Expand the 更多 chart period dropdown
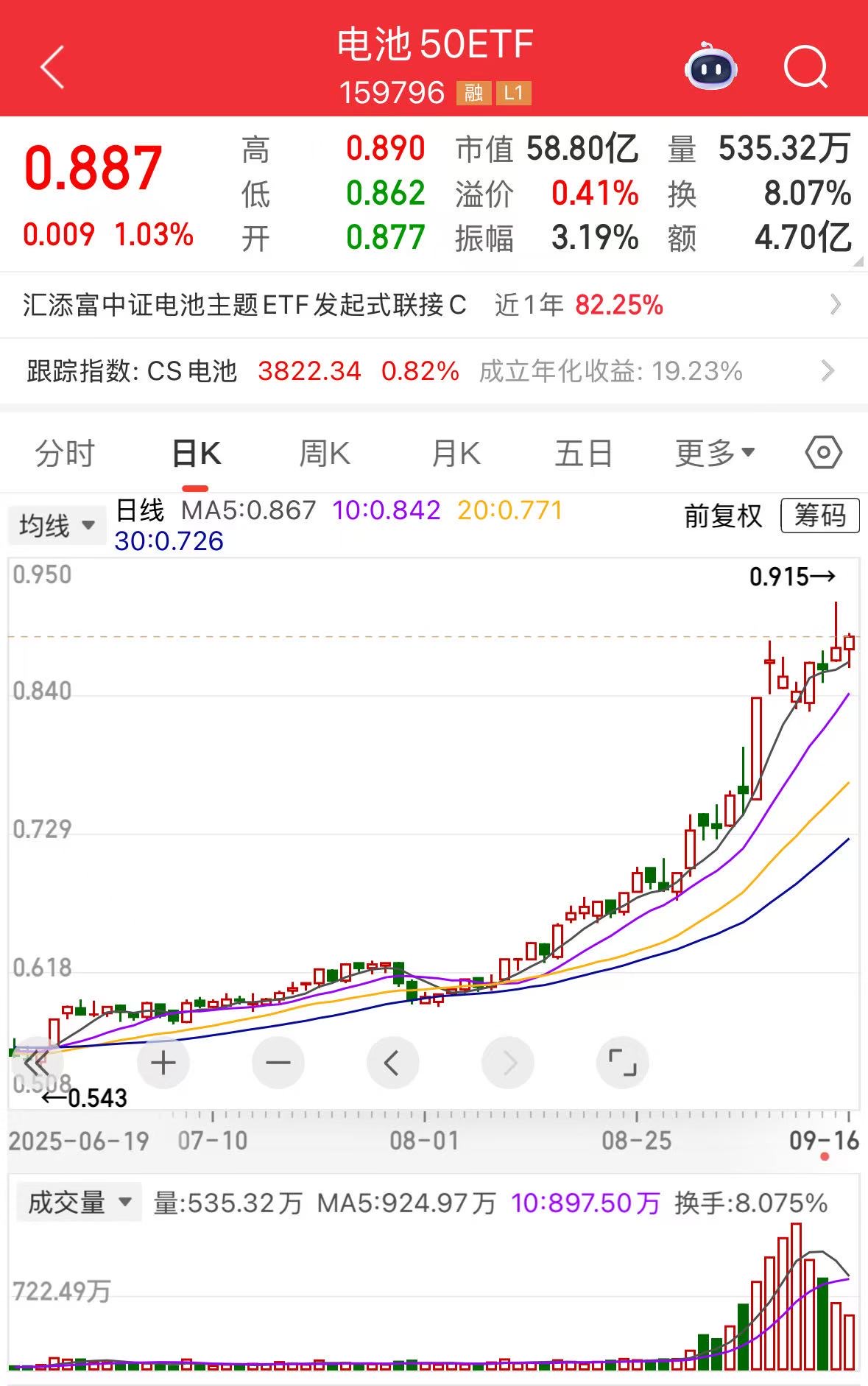The image size is (868, 1386). 715,454
